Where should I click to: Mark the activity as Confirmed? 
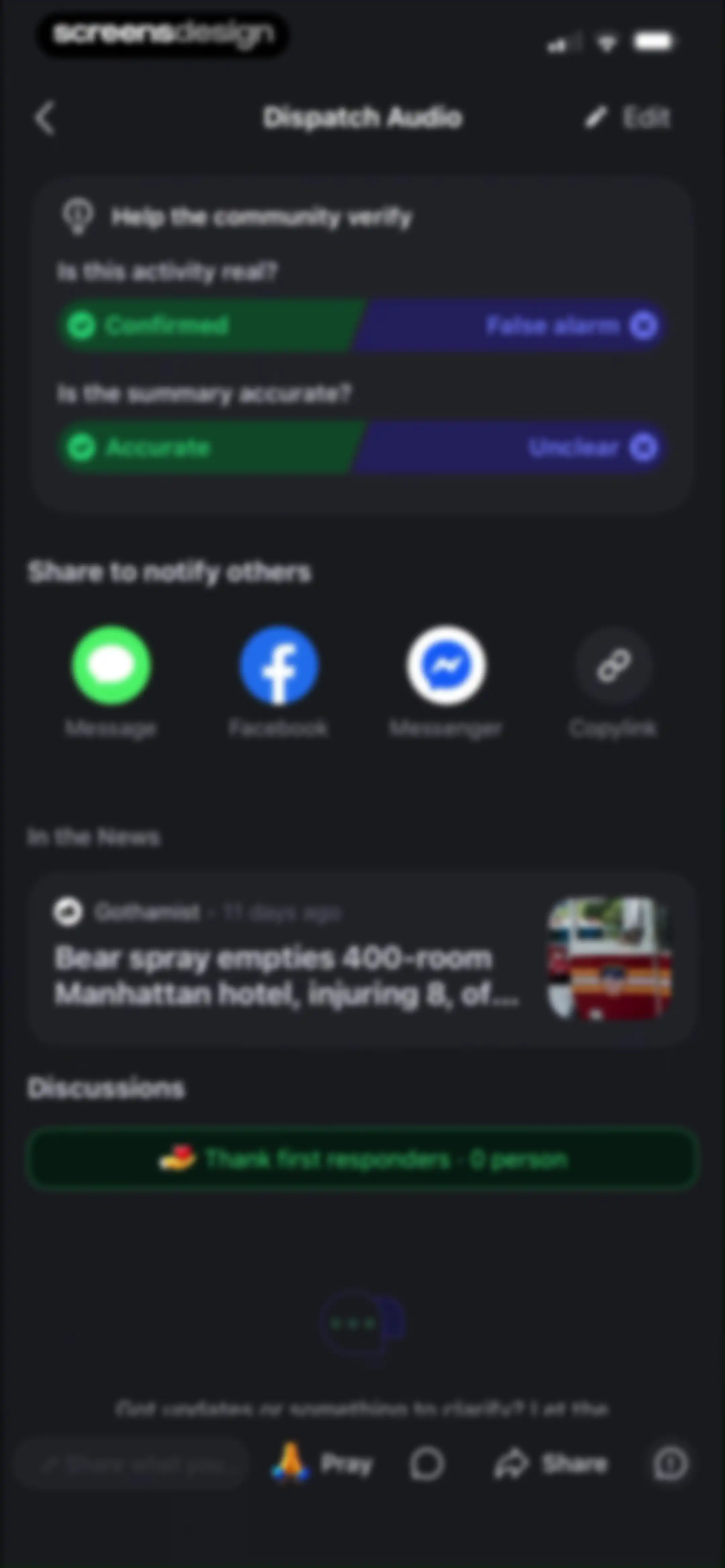(x=210, y=326)
